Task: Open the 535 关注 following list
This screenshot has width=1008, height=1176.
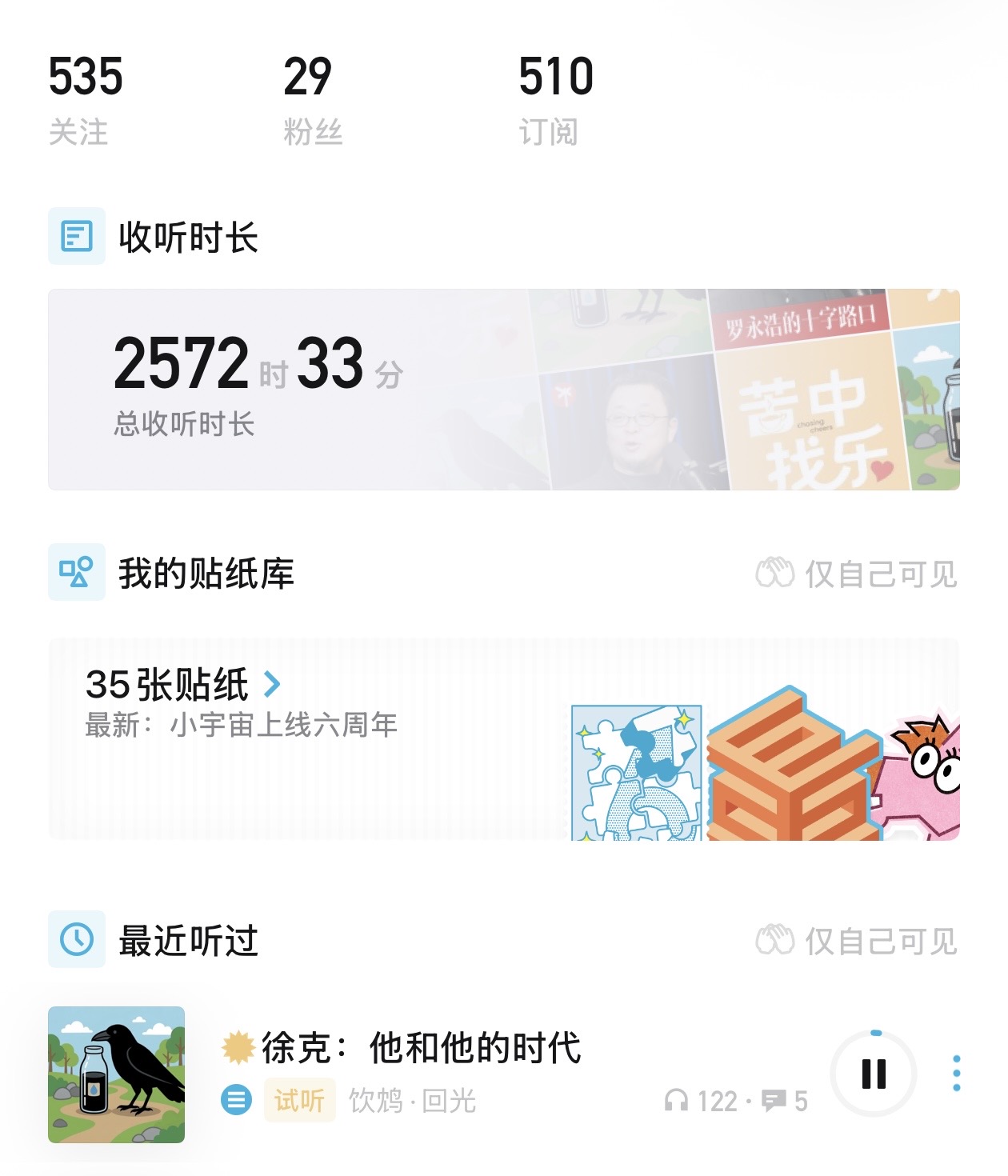Action: [86, 99]
